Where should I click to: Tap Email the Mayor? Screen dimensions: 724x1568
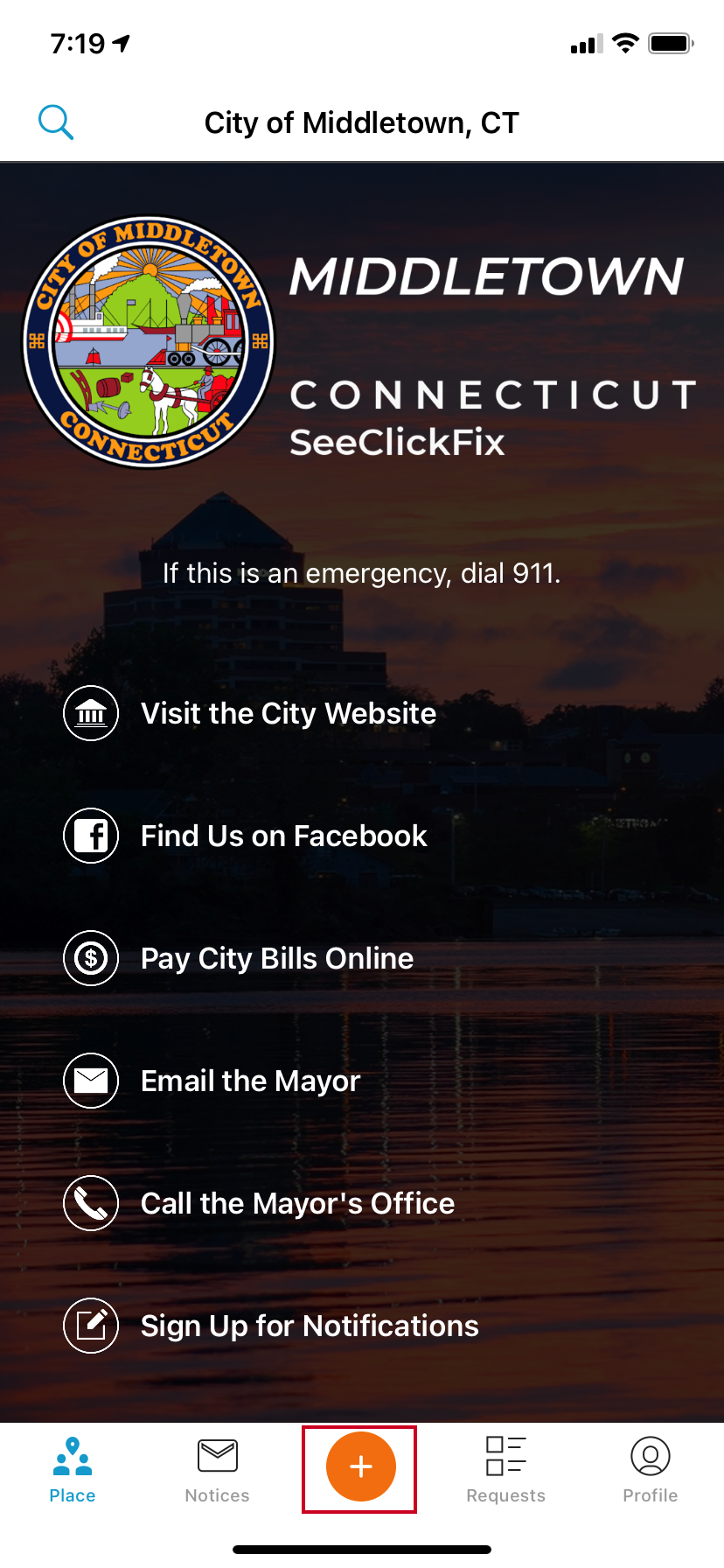pyautogui.click(x=250, y=1081)
